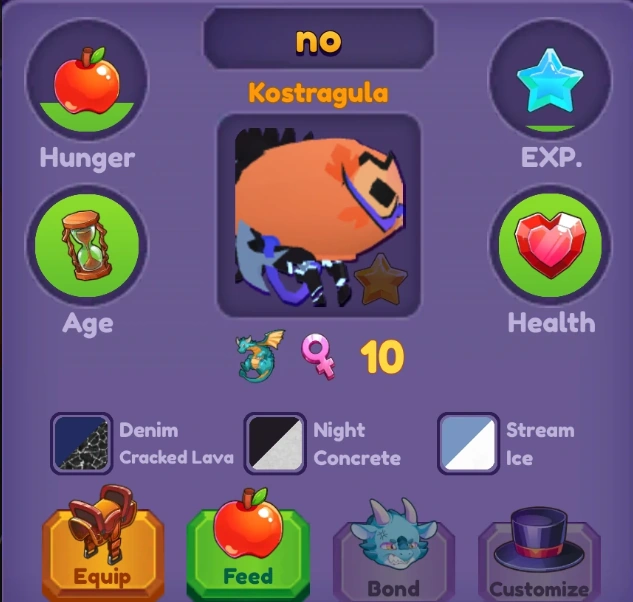
Task: Edit the creature name field 'no'
Action: click(318, 40)
